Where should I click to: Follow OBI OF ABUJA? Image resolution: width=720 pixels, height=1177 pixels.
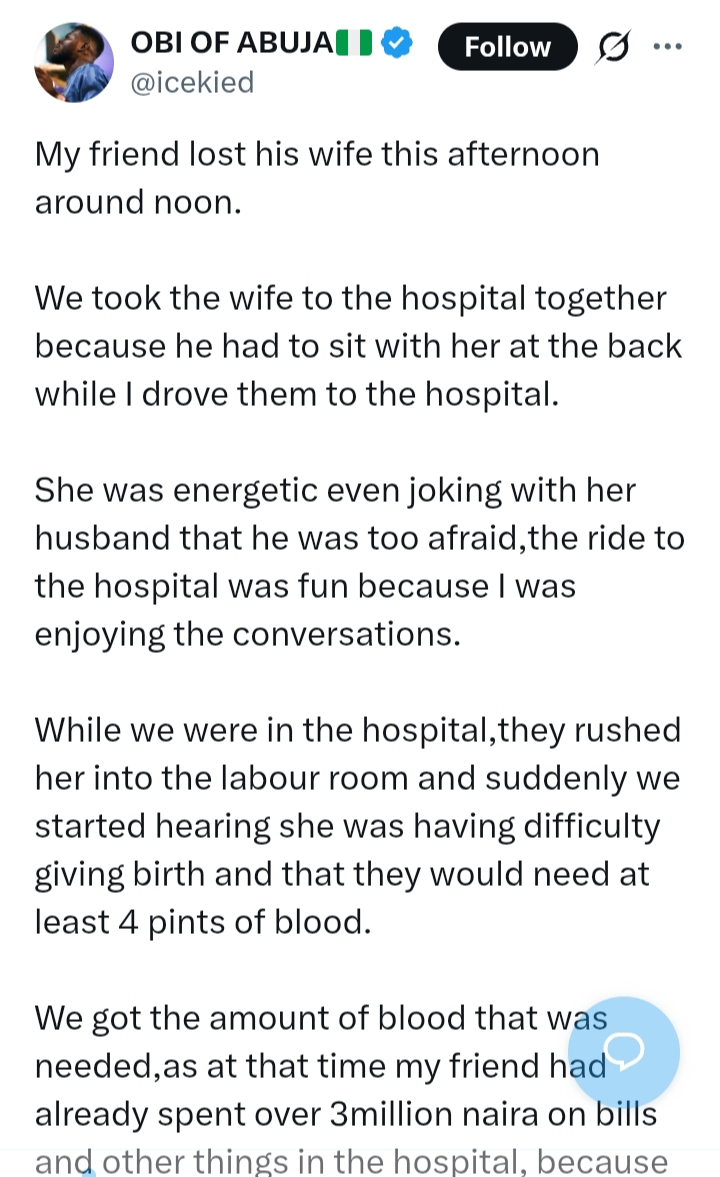click(507, 47)
